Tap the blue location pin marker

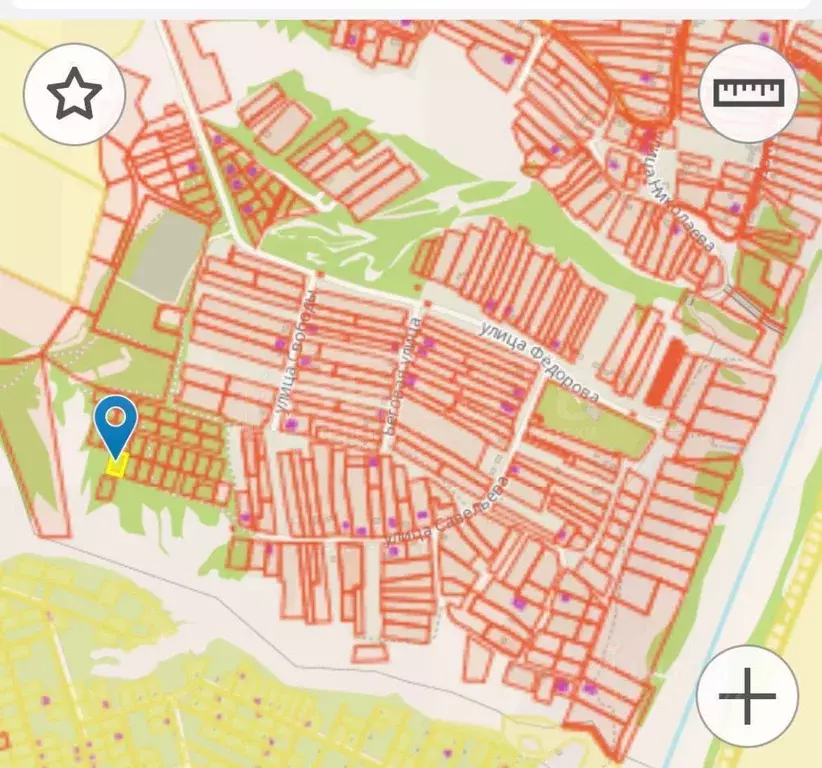coord(116,422)
